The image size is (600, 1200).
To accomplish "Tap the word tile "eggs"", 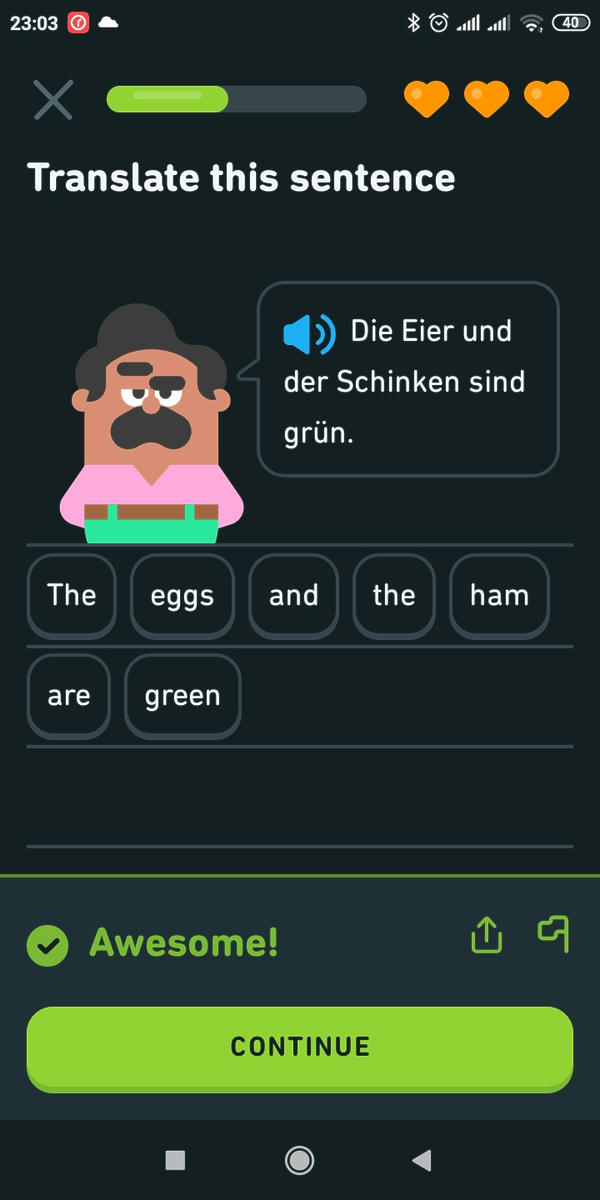I will click(182, 596).
